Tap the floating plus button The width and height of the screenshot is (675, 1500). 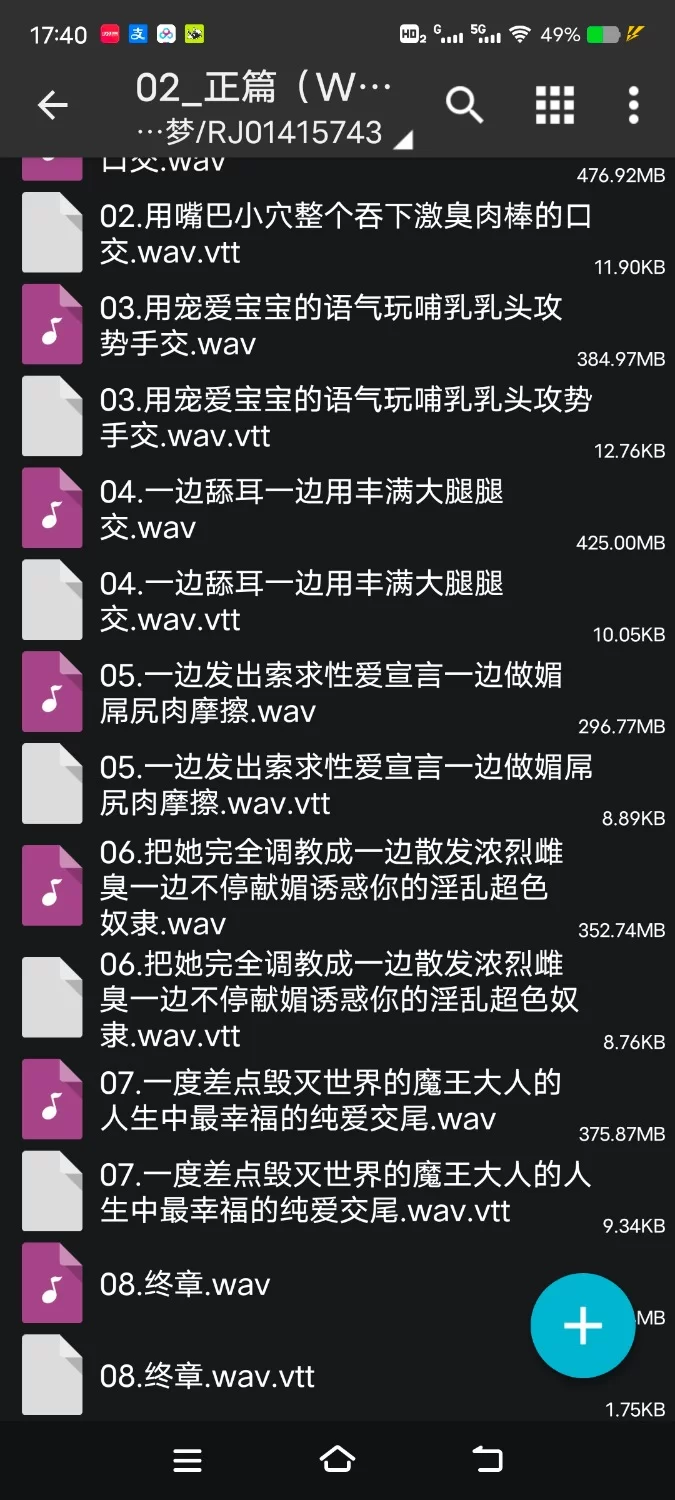pos(582,1326)
